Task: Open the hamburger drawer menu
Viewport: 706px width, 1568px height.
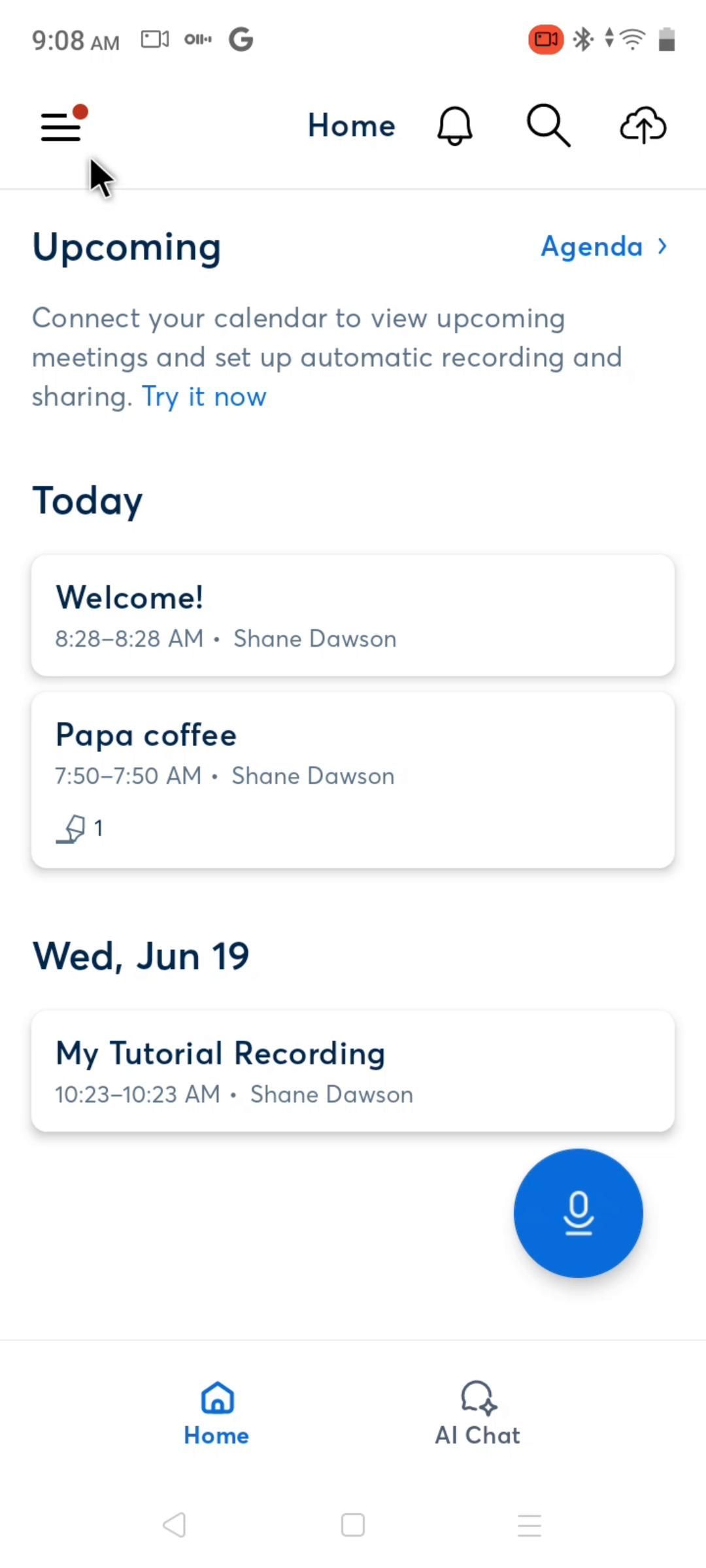Action: tap(61, 126)
